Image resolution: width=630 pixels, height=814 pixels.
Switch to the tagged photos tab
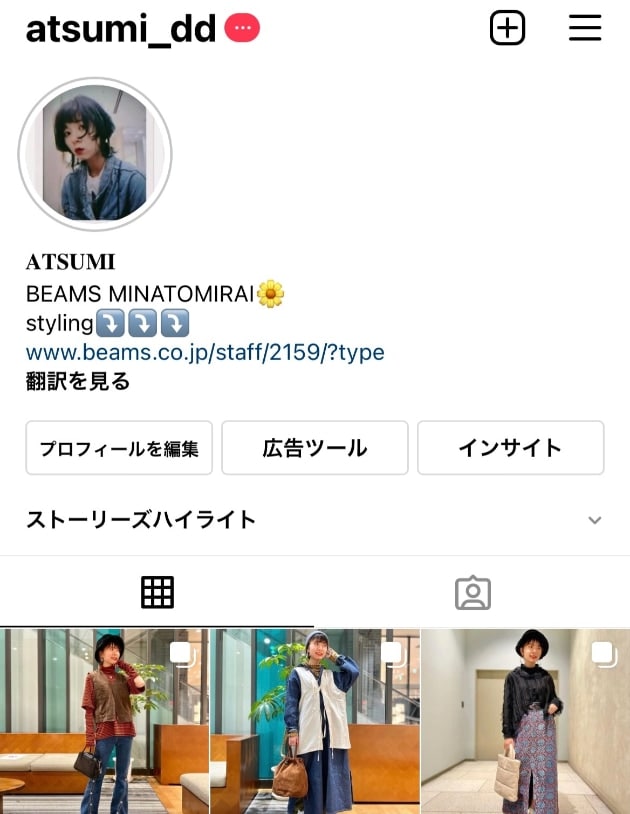point(472,593)
